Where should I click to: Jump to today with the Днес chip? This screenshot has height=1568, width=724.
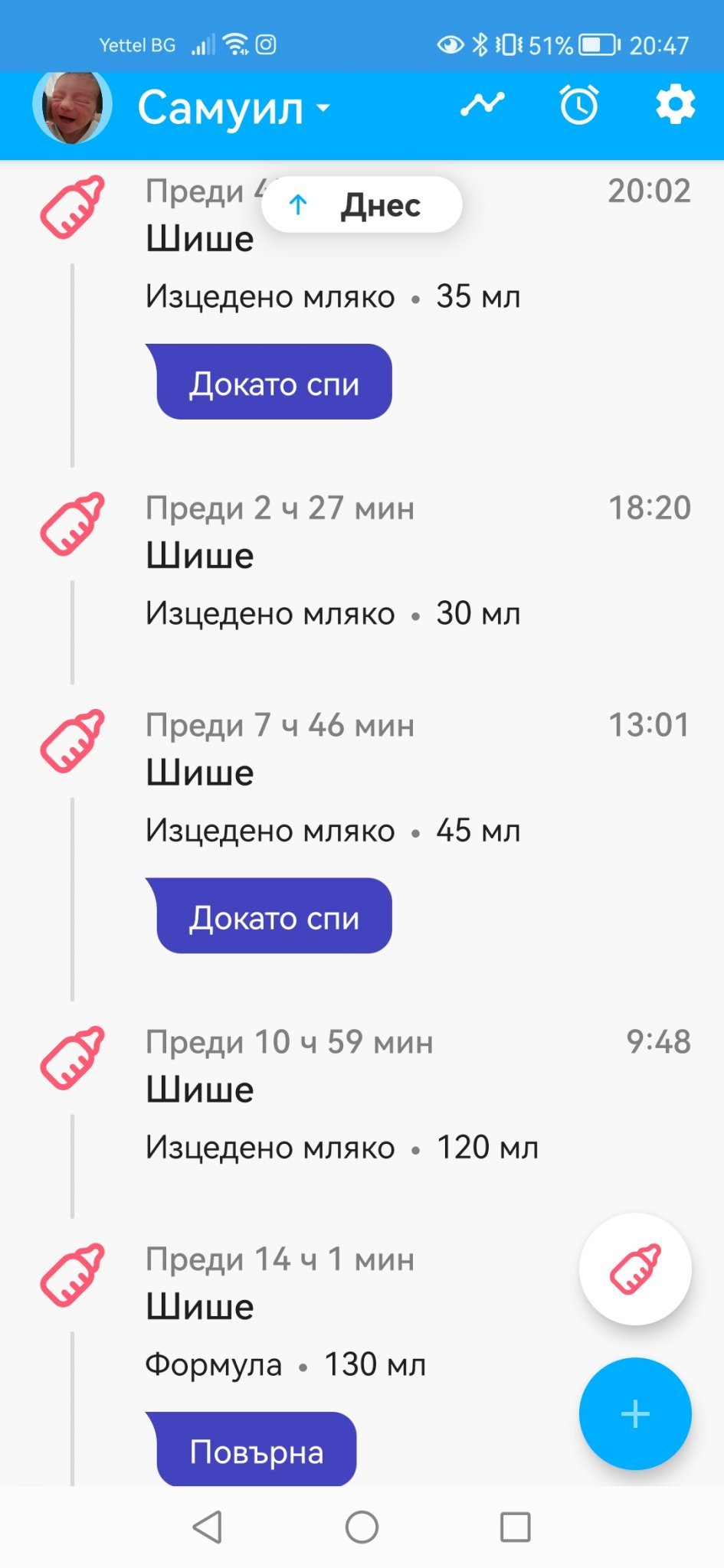click(362, 204)
